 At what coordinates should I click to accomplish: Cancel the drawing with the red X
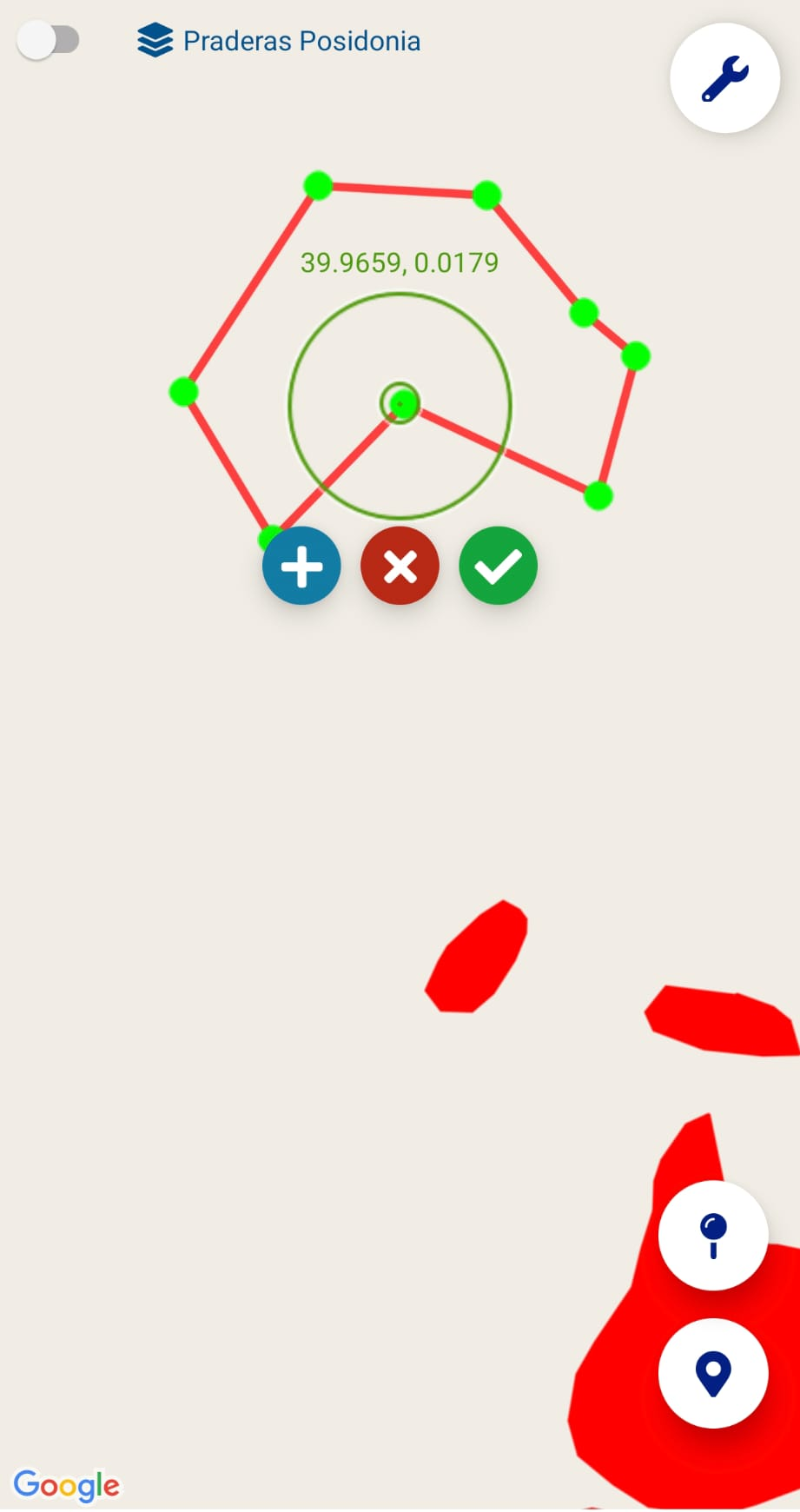tap(400, 566)
